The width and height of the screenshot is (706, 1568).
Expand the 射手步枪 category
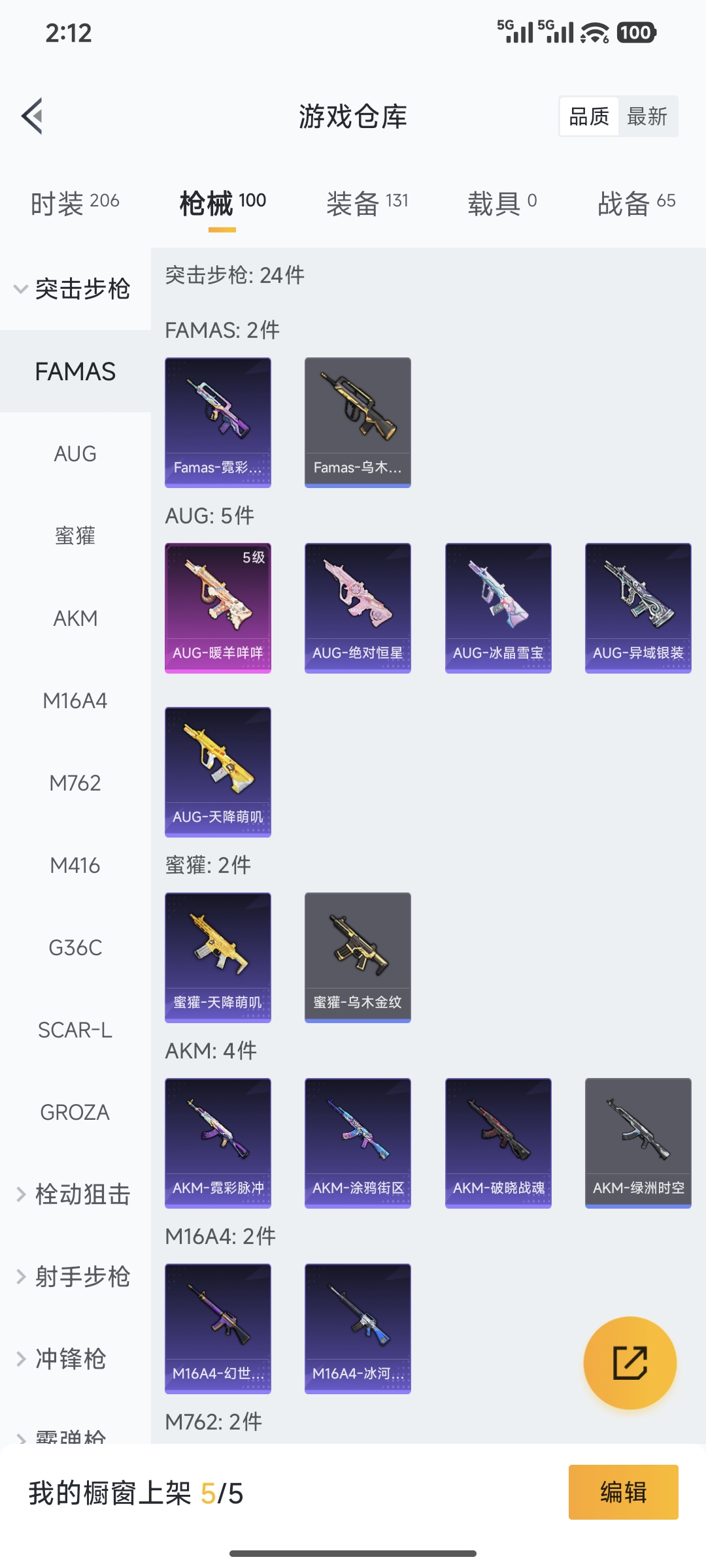pyautogui.click(x=74, y=1277)
